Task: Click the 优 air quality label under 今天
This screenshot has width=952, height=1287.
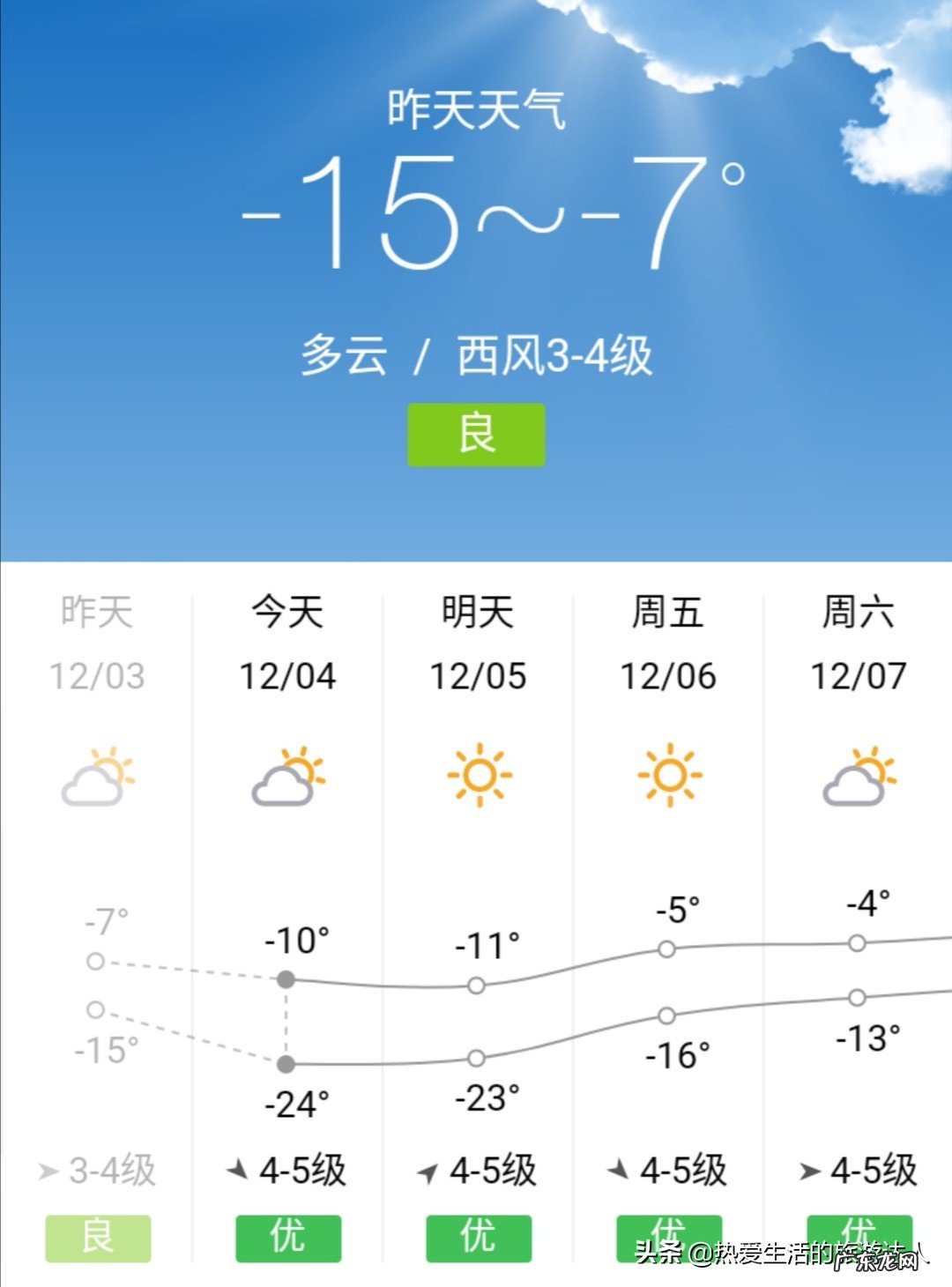Action: click(287, 1238)
